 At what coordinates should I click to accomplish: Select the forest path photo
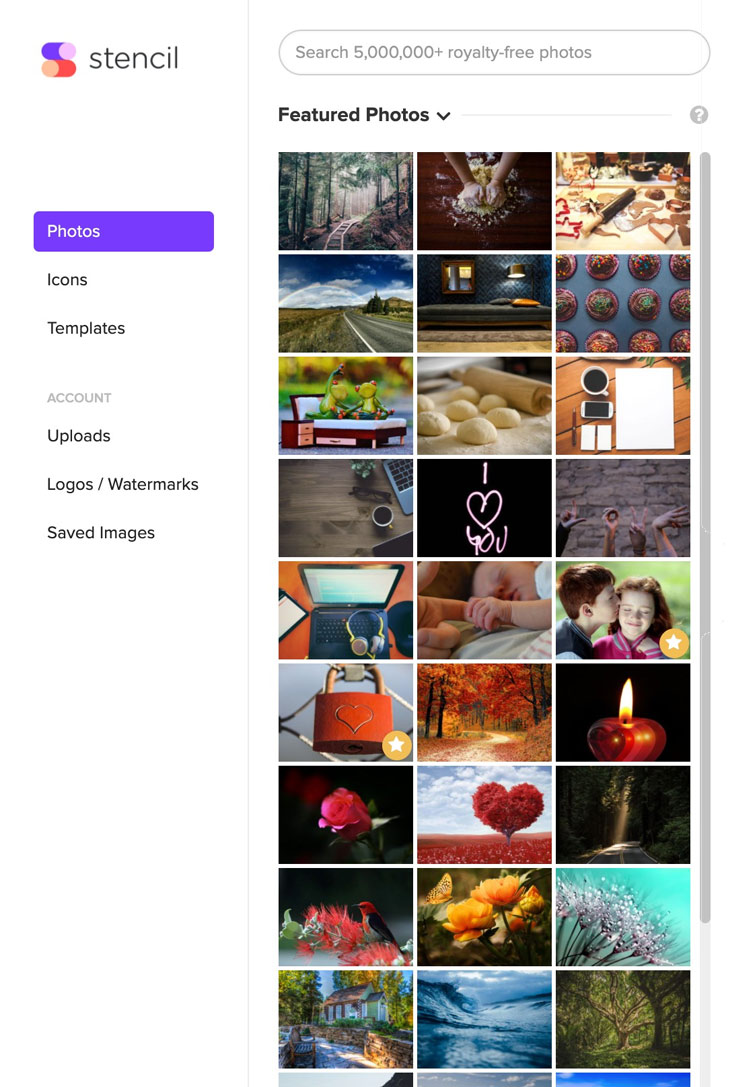[x=345, y=201]
